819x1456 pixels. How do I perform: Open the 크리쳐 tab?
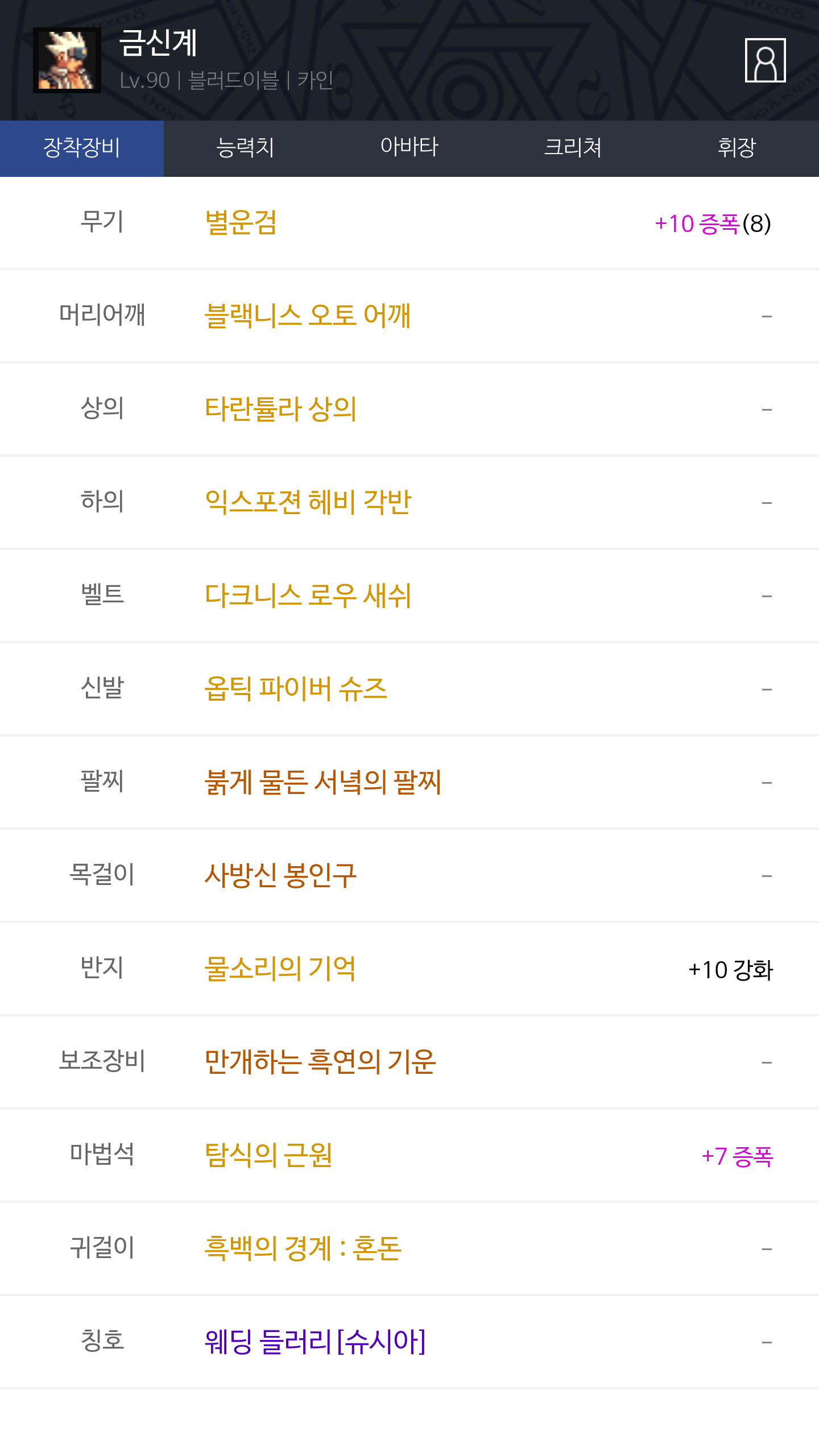tap(573, 148)
